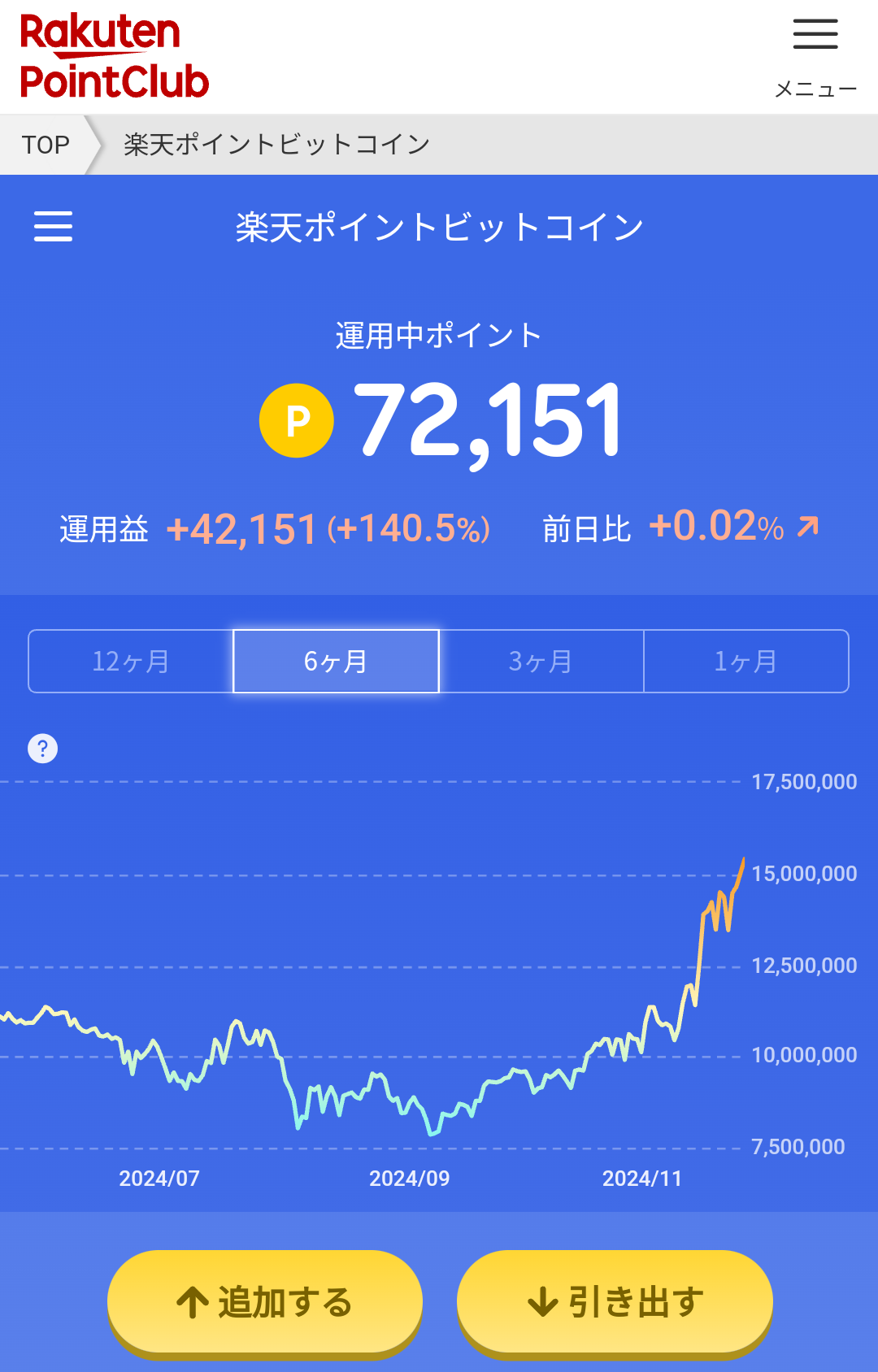Tap 引き出す to withdraw points
The width and height of the screenshot is (878, 1372).
(x=615, y=1302)
